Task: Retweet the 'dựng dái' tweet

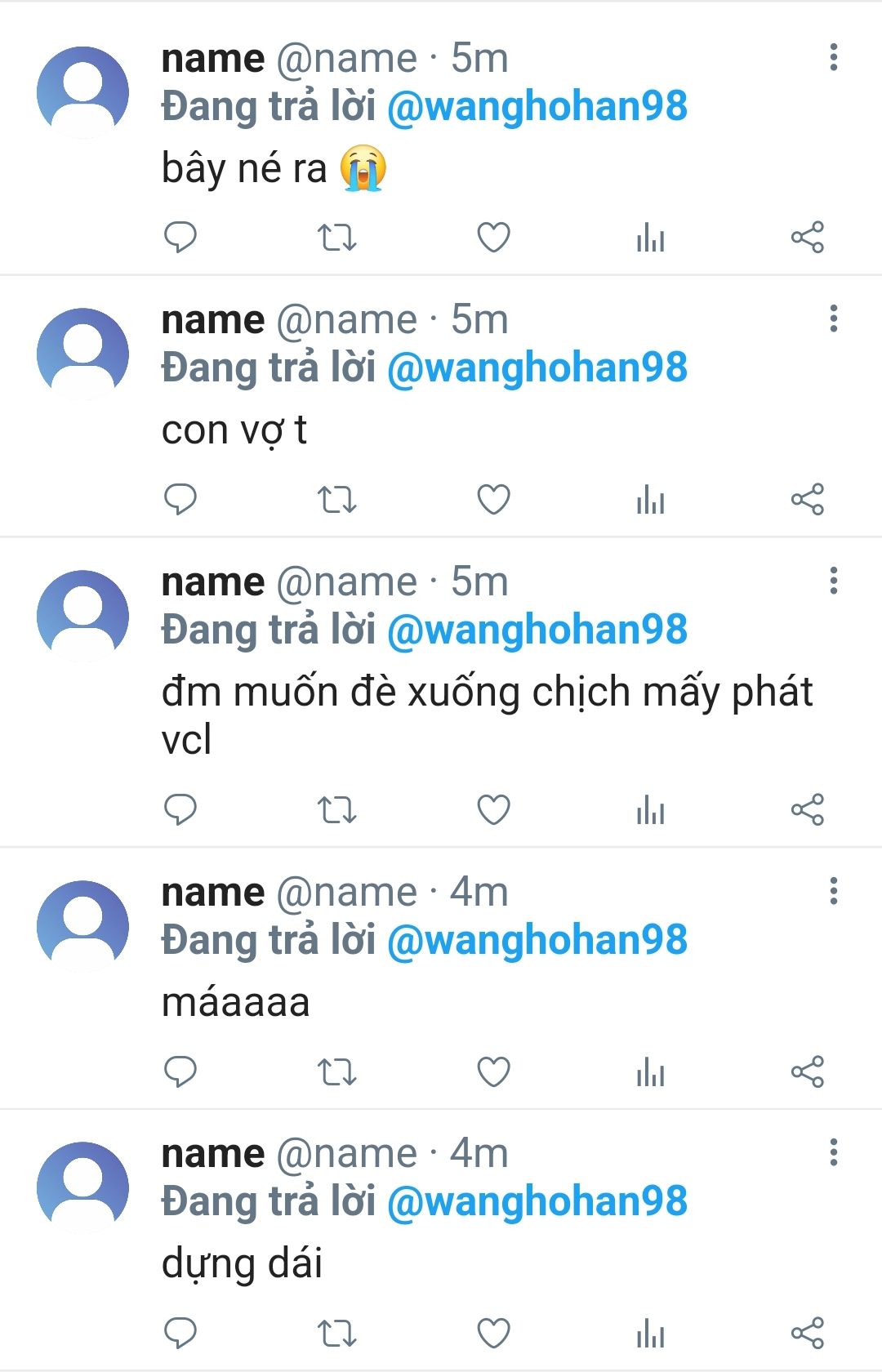Action: 336,1333
